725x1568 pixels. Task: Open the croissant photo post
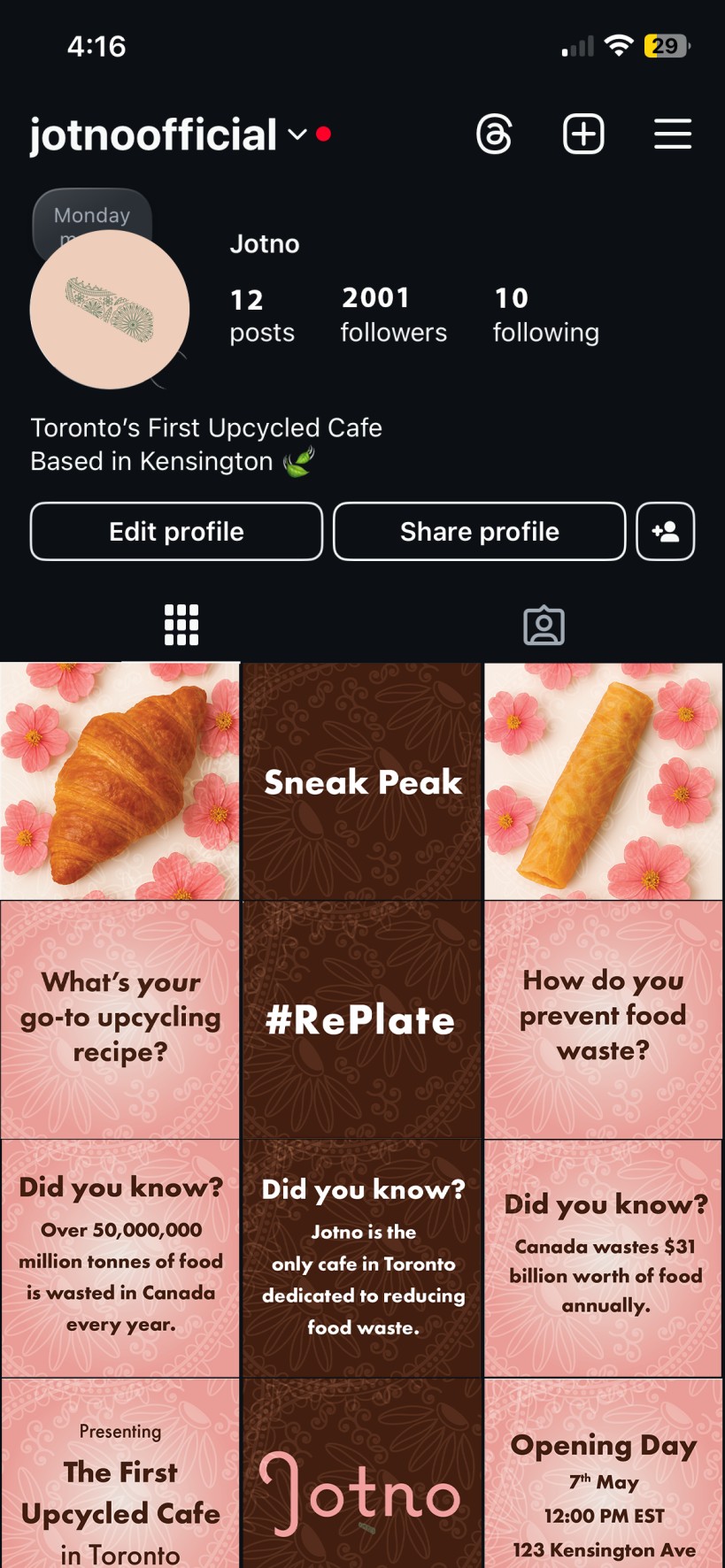[120, 781]
